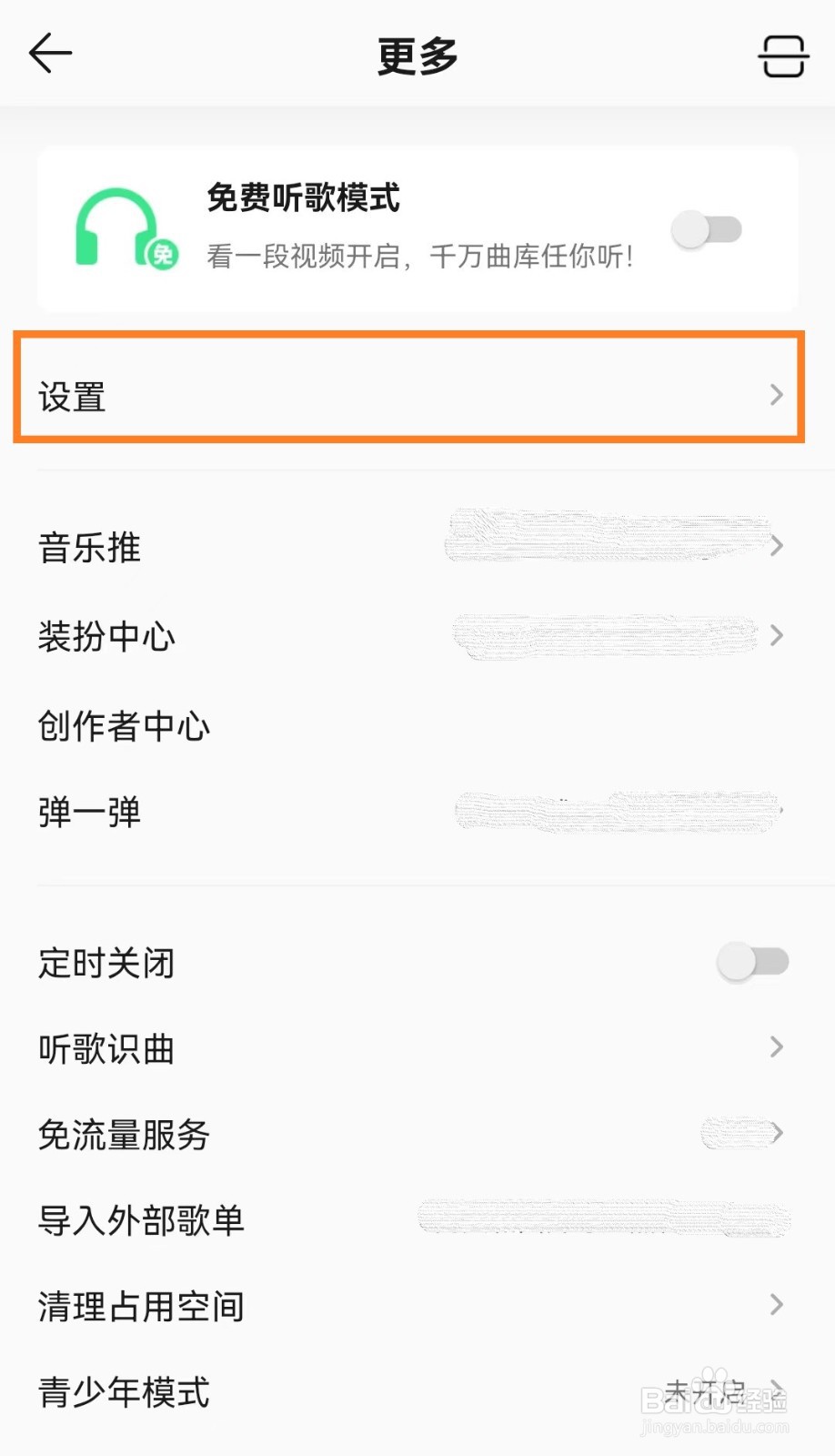Click the back arrow to leave 更多 page
Screen dimensions: 835x1456
click(51, 53)
